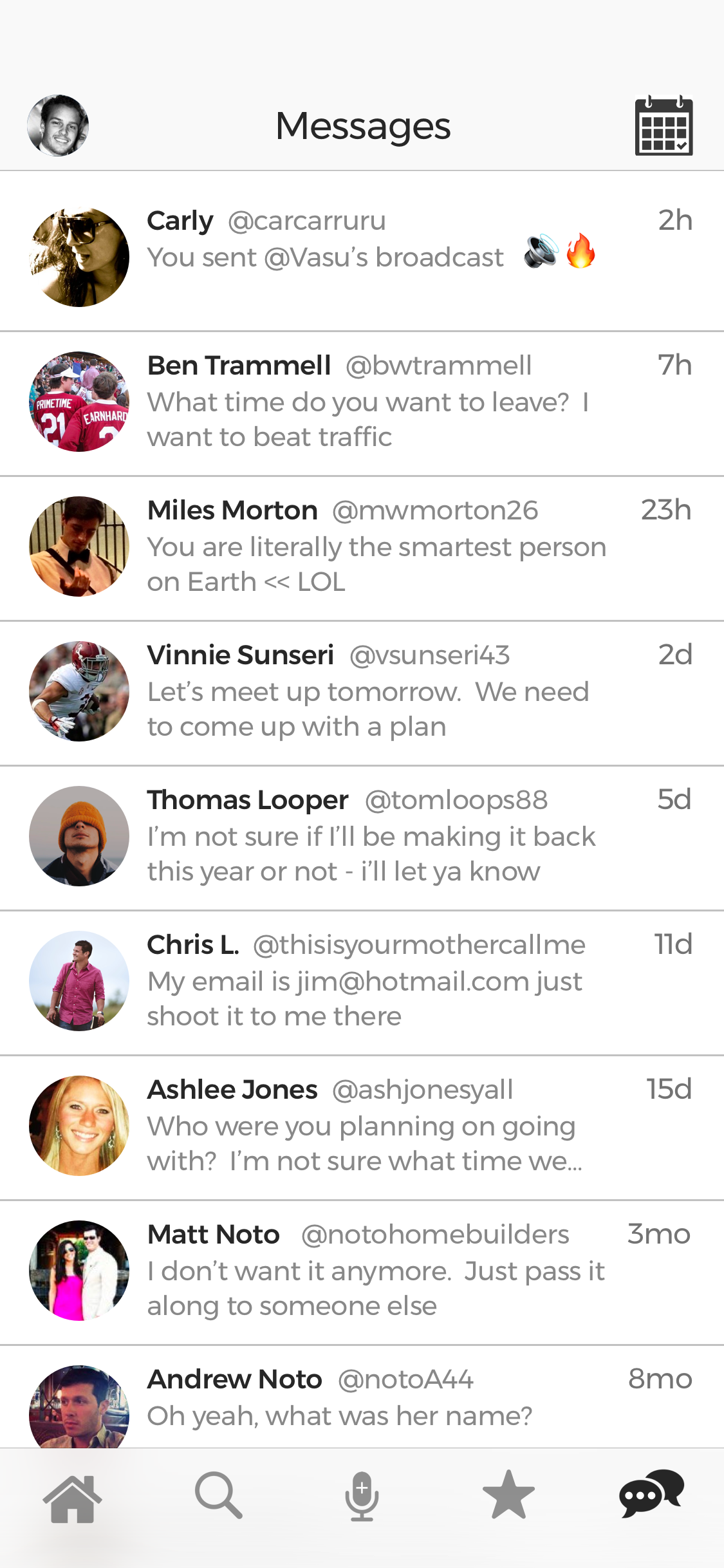This screenshot has width=724, height=1568.
Task: View Miles Morton's message thread
Action: pyautogui.click(x=362, y=549)
